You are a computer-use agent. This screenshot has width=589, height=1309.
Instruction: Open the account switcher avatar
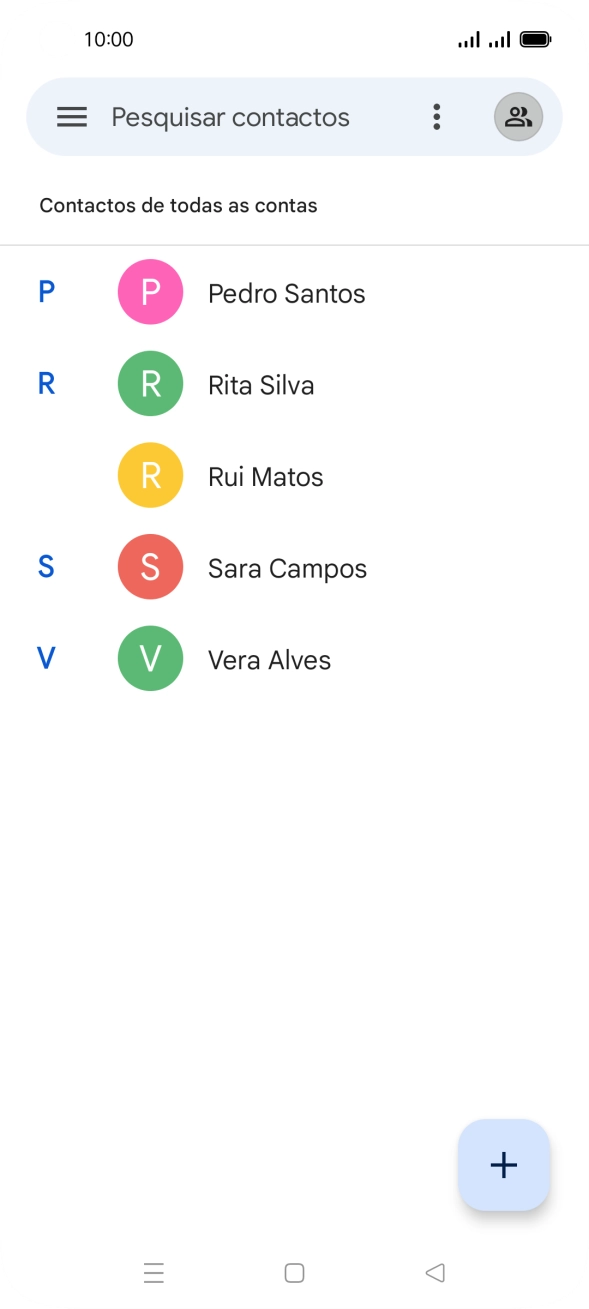[518, 117]
